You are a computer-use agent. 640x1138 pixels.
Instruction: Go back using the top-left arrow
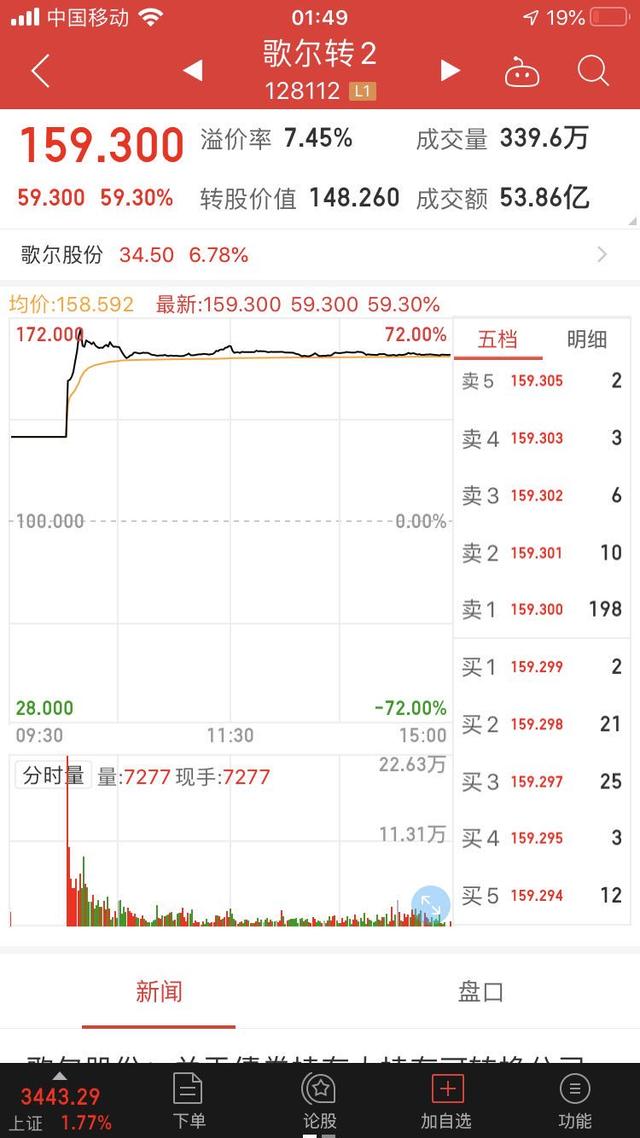pos(40,71)
